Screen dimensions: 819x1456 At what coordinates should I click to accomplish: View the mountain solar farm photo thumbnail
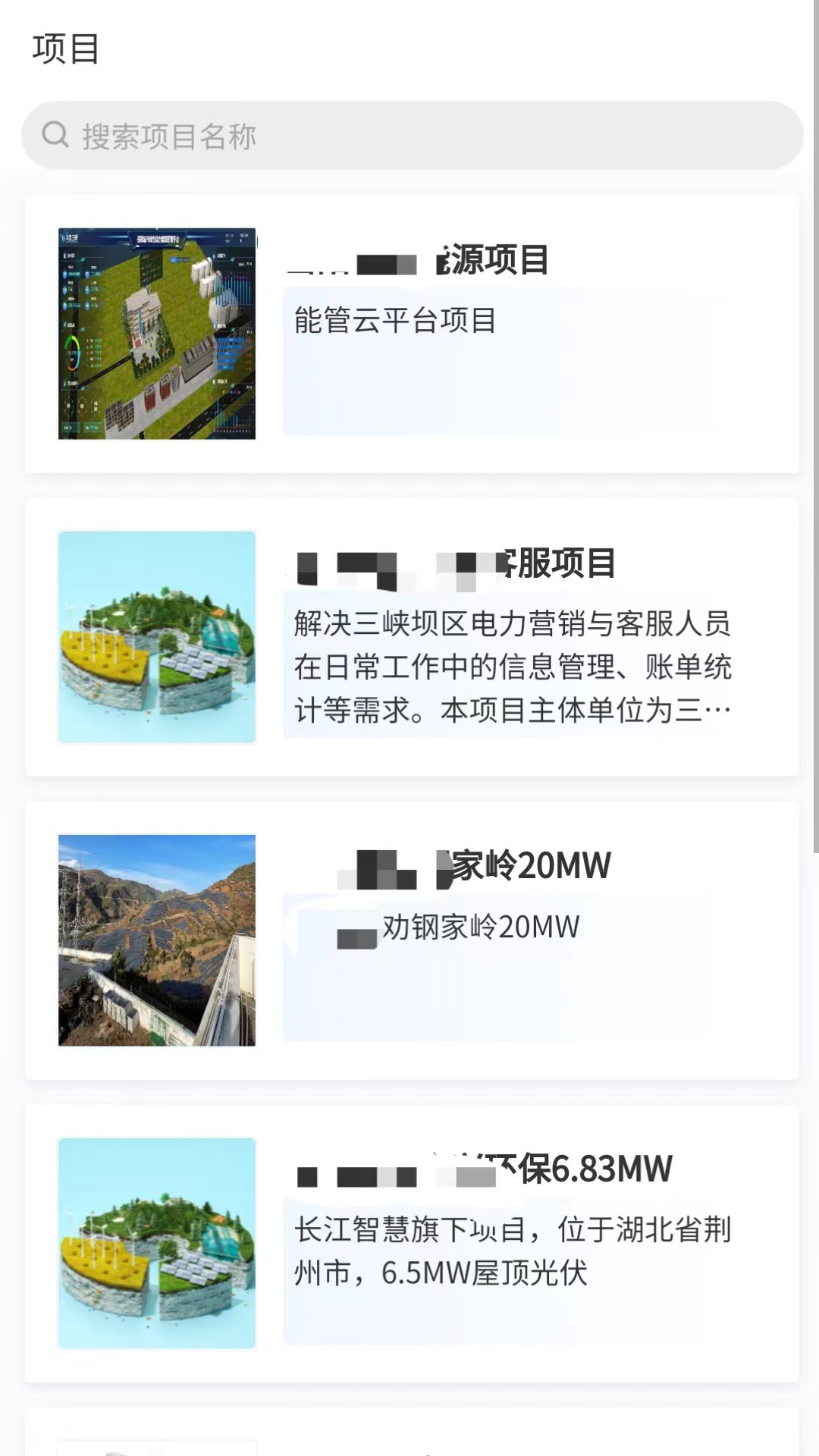pyautogui.click(x=157, y=940)
